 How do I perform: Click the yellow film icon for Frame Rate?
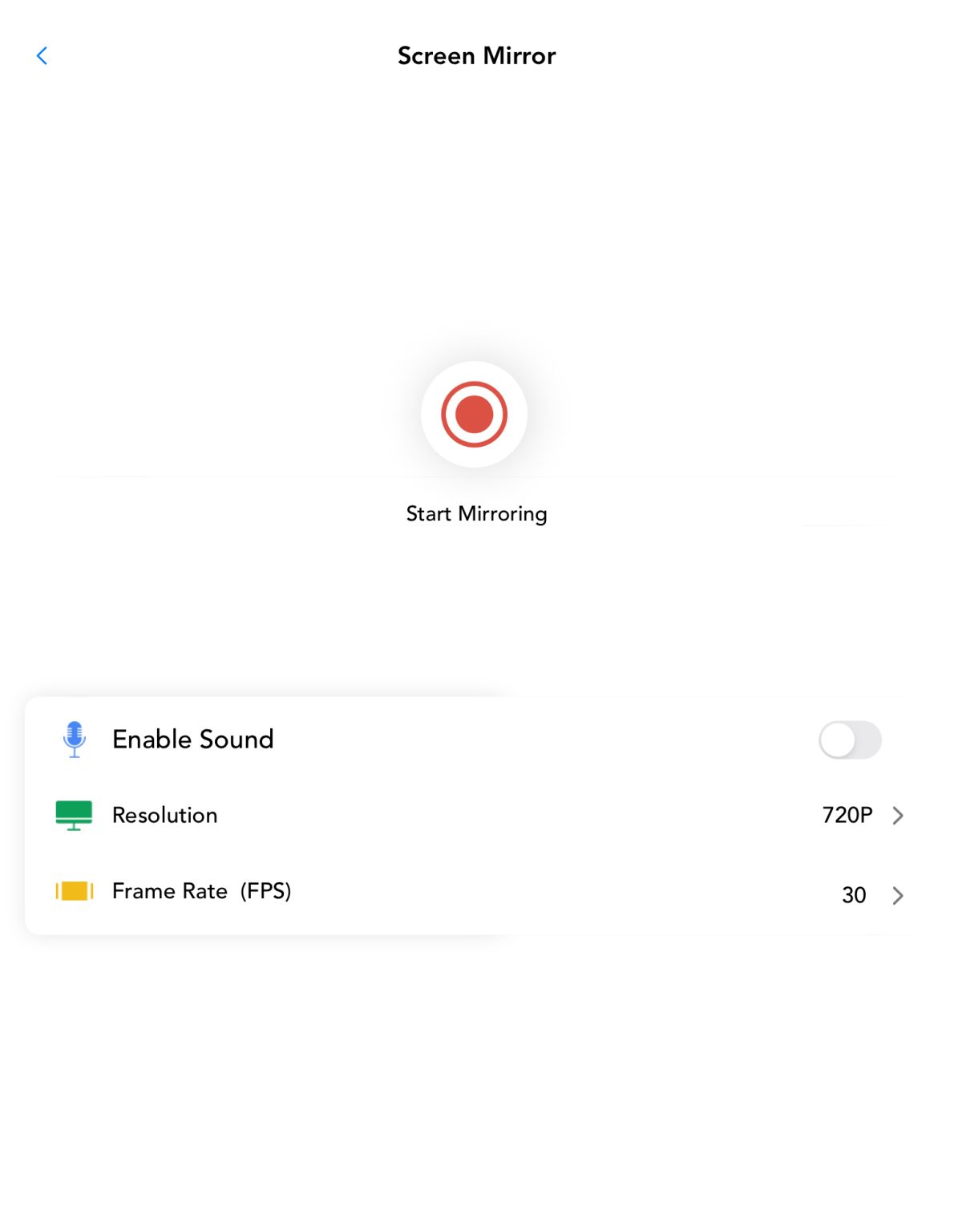(x=73, y=890)
